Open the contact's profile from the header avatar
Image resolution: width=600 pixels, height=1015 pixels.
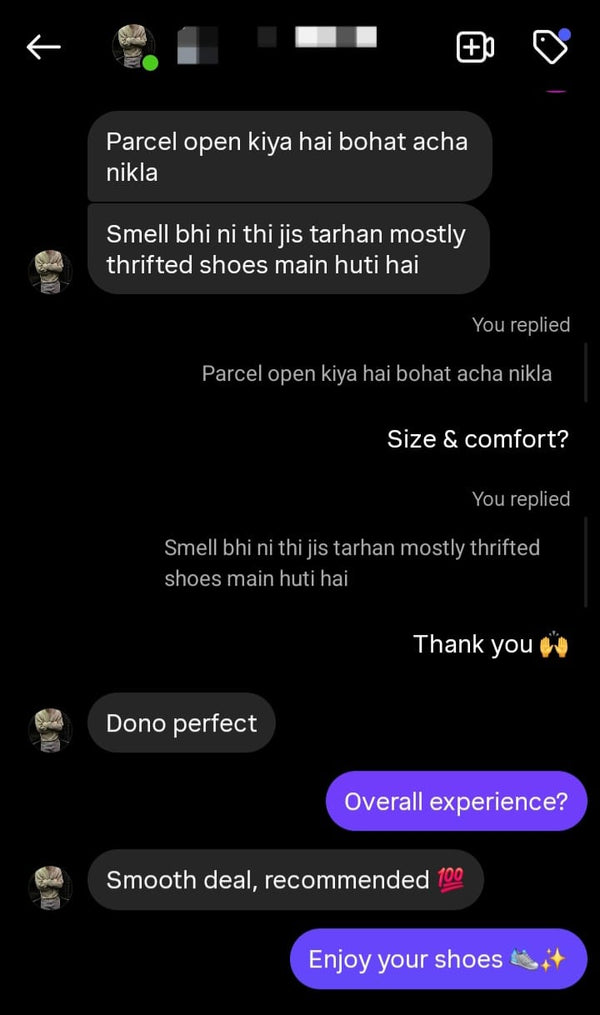coord(133,47)
